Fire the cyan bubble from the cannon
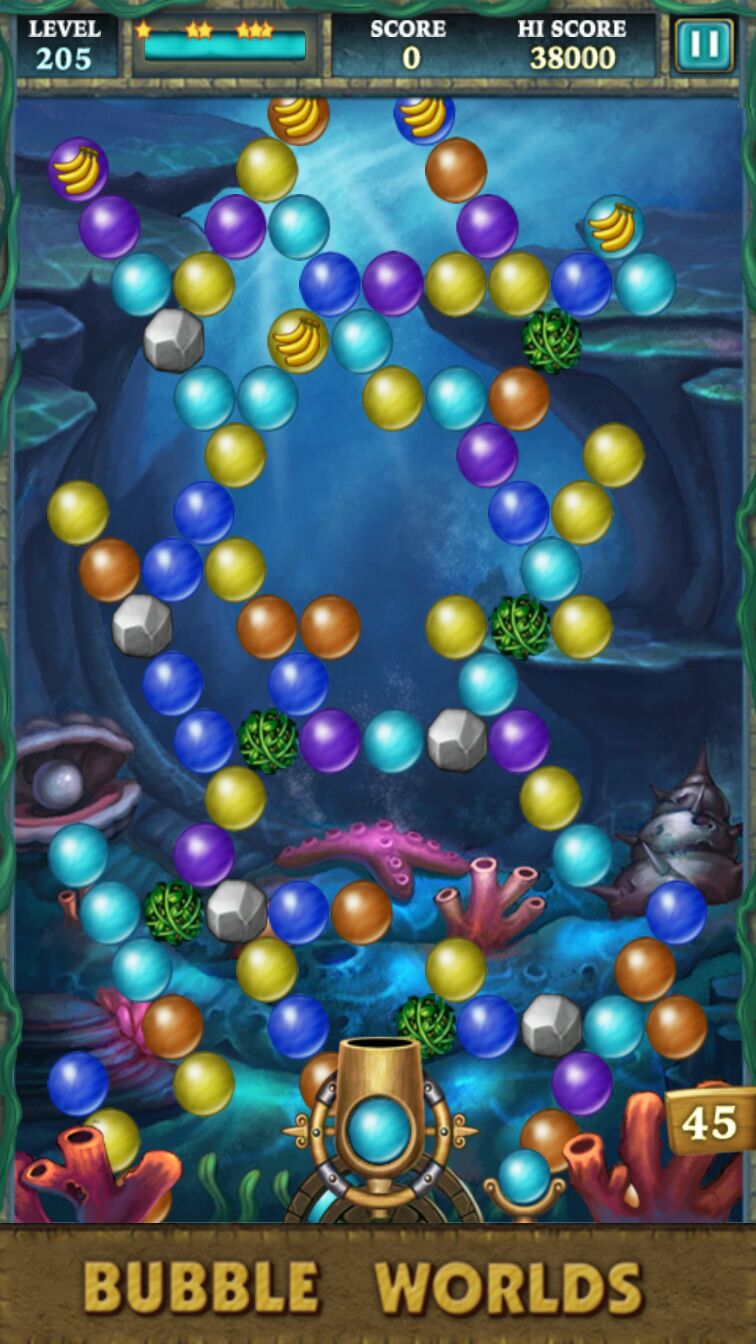The image size is (756, 1344). (x=379, y=1128)
